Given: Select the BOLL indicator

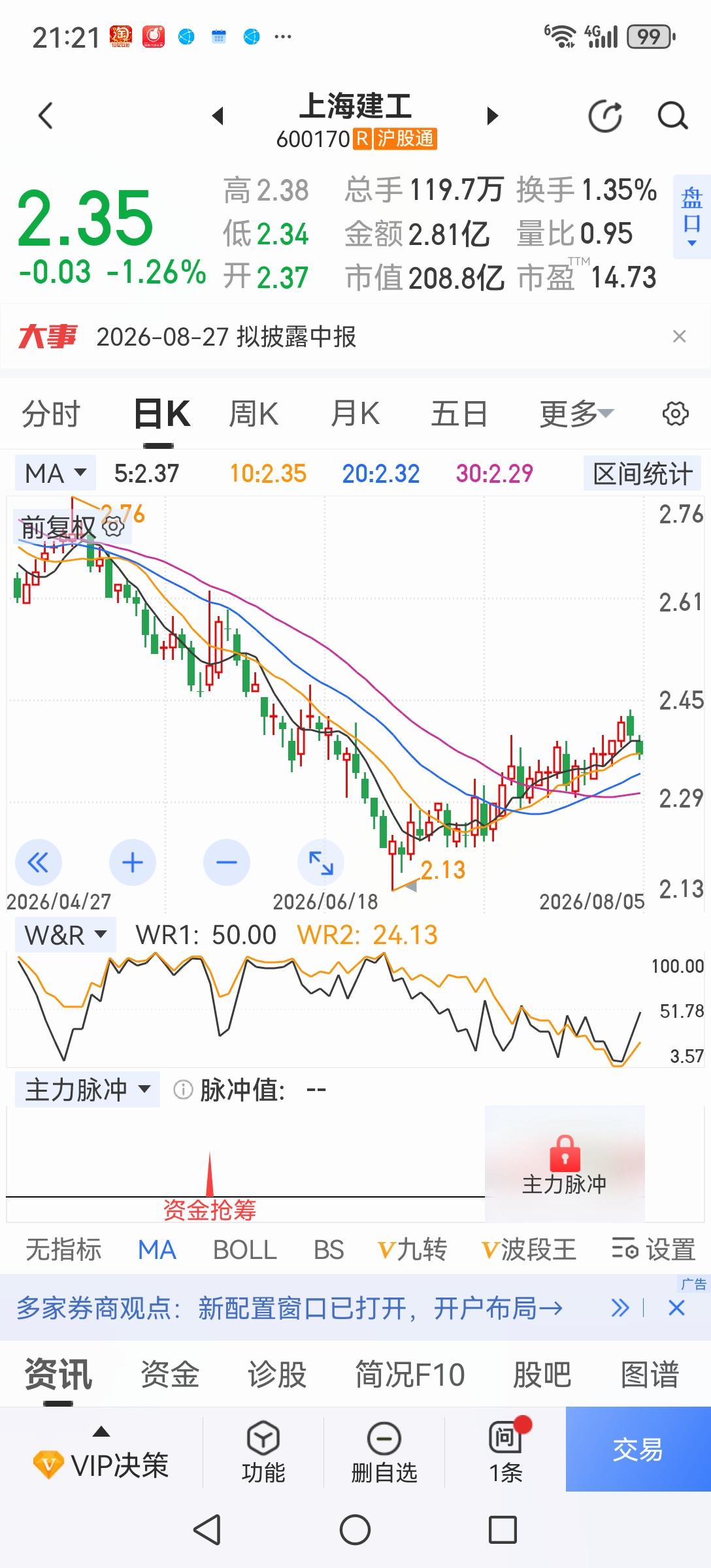Looking at the screenshot, I should point(245,1250).
